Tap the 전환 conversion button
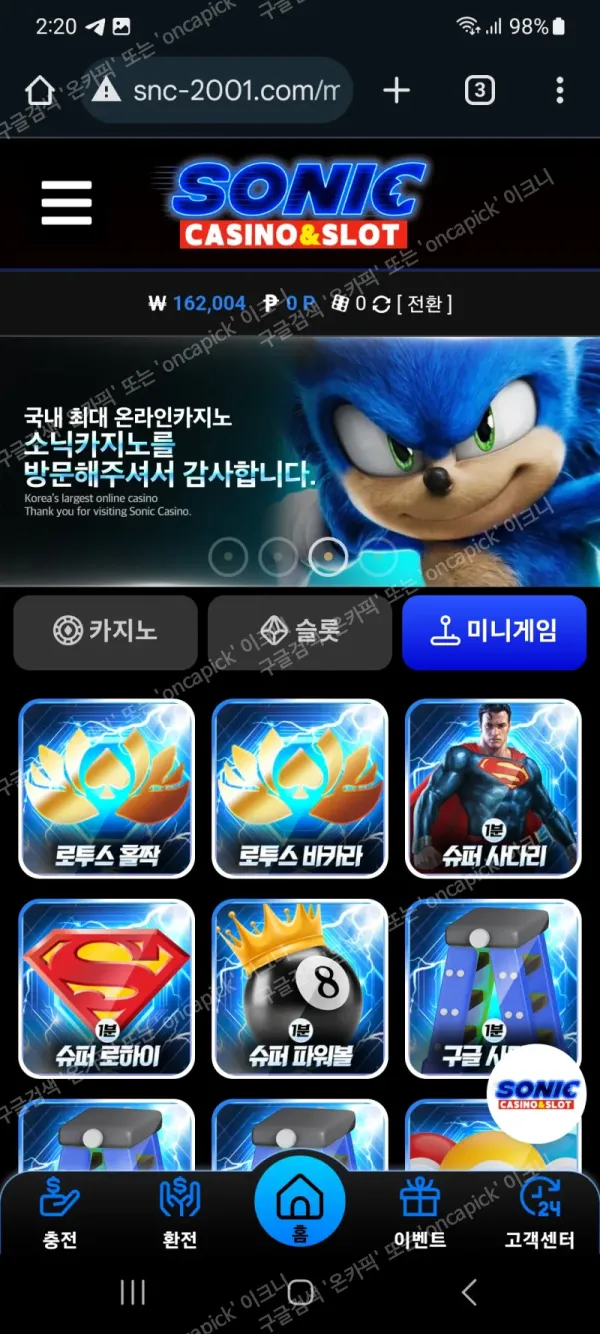This screenshot has width=600, height=1334. (425, 304)
